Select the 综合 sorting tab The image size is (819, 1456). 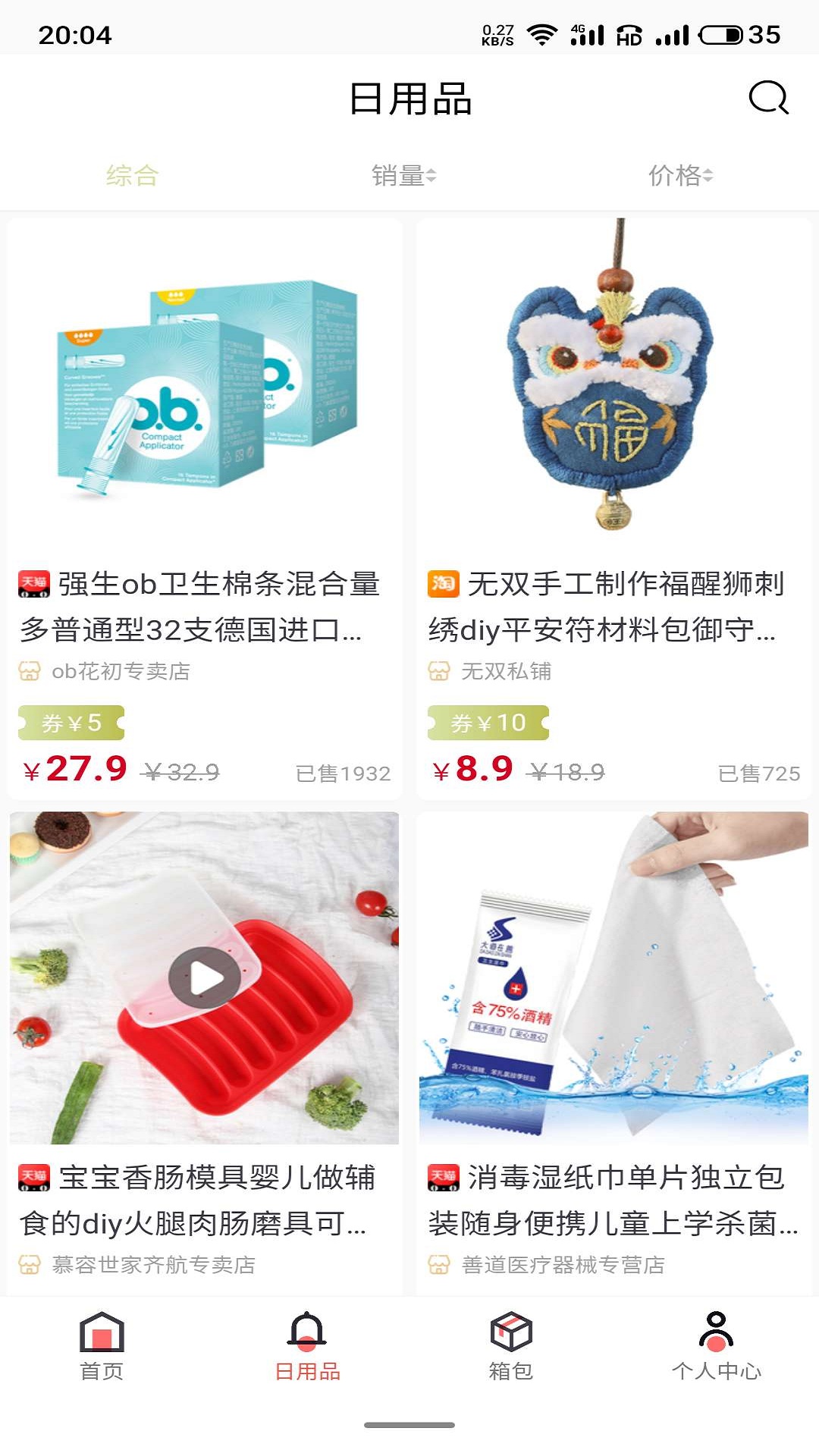pyautogui.click(x=132, y=176)
